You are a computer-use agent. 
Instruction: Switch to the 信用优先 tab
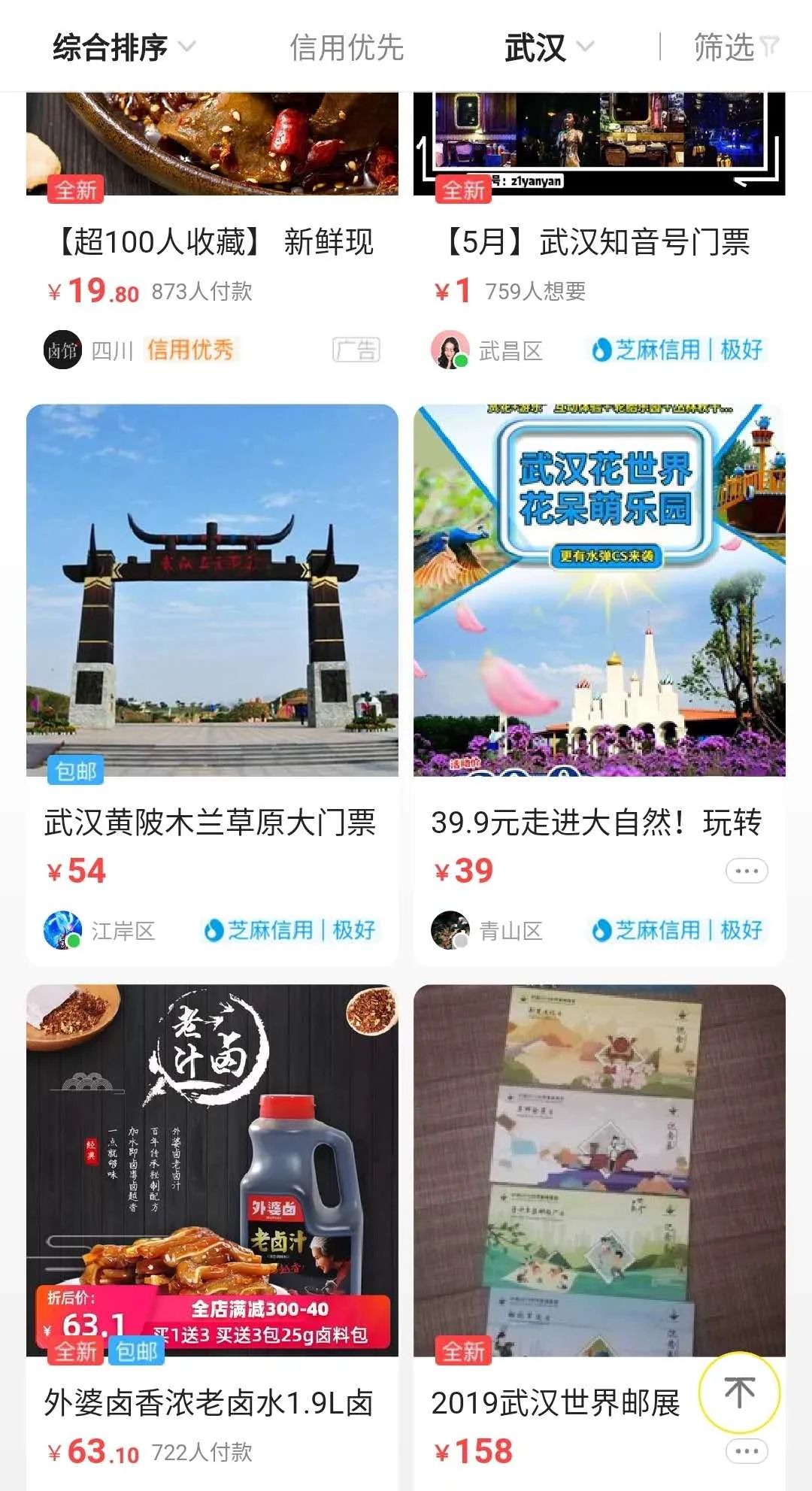346,47
